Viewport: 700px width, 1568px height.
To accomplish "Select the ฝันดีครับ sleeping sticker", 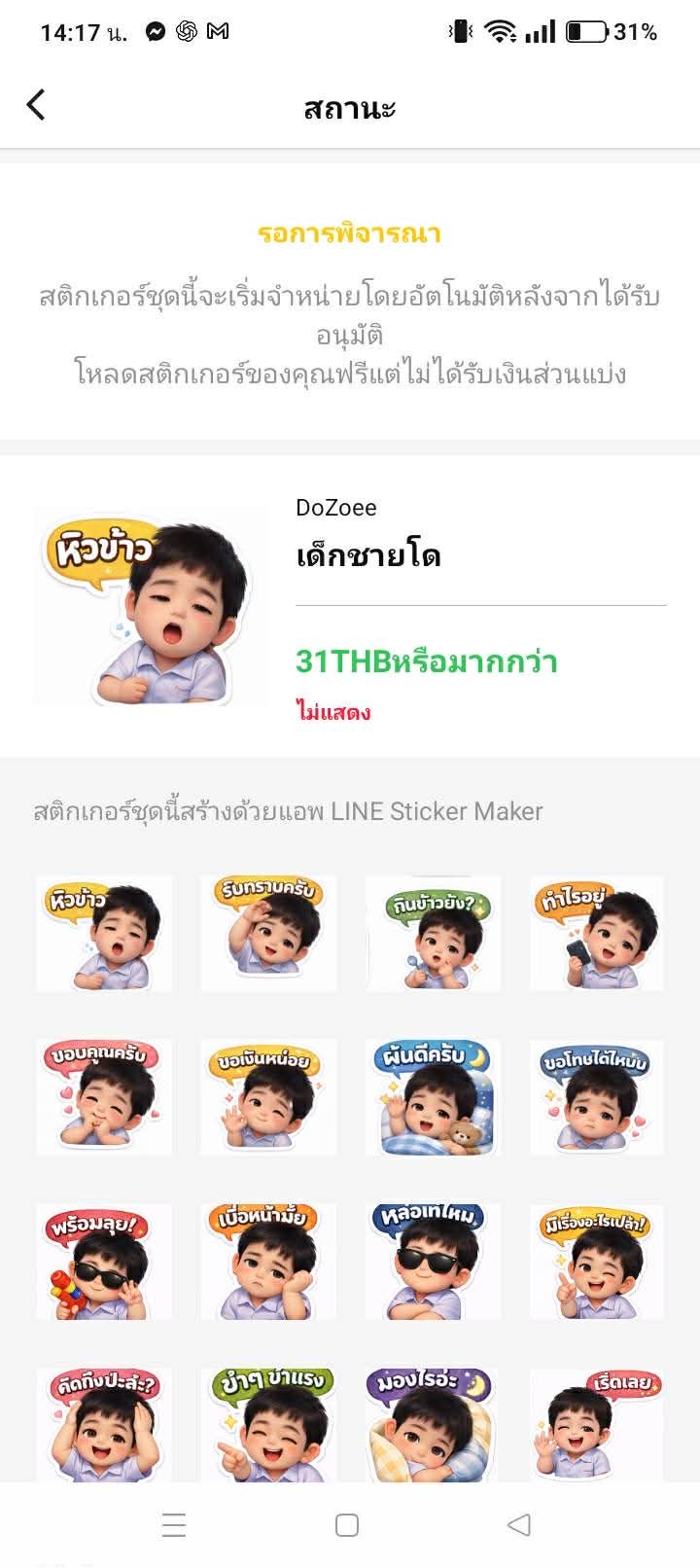I will click(x=435, y=1095).
